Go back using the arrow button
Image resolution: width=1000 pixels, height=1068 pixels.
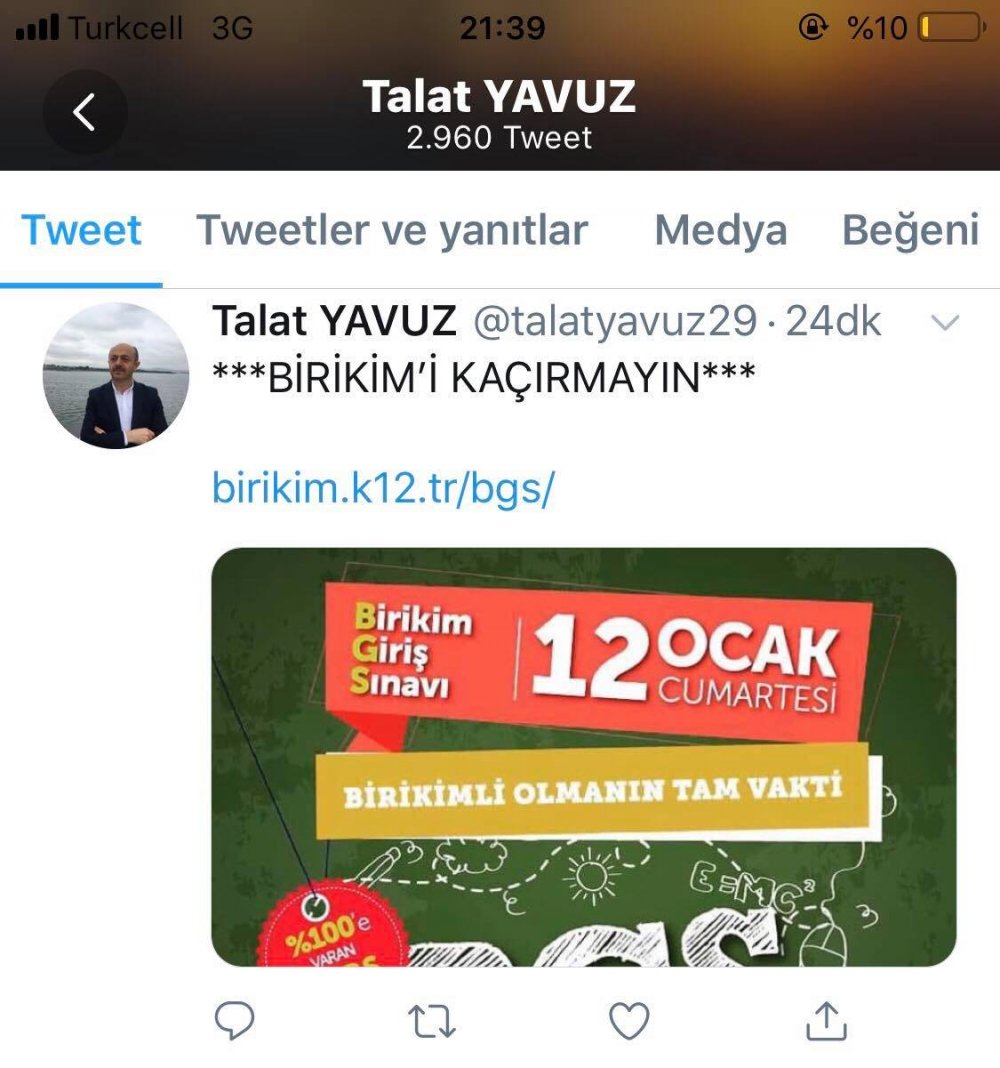pyautogui.click(x=84, y=112)
